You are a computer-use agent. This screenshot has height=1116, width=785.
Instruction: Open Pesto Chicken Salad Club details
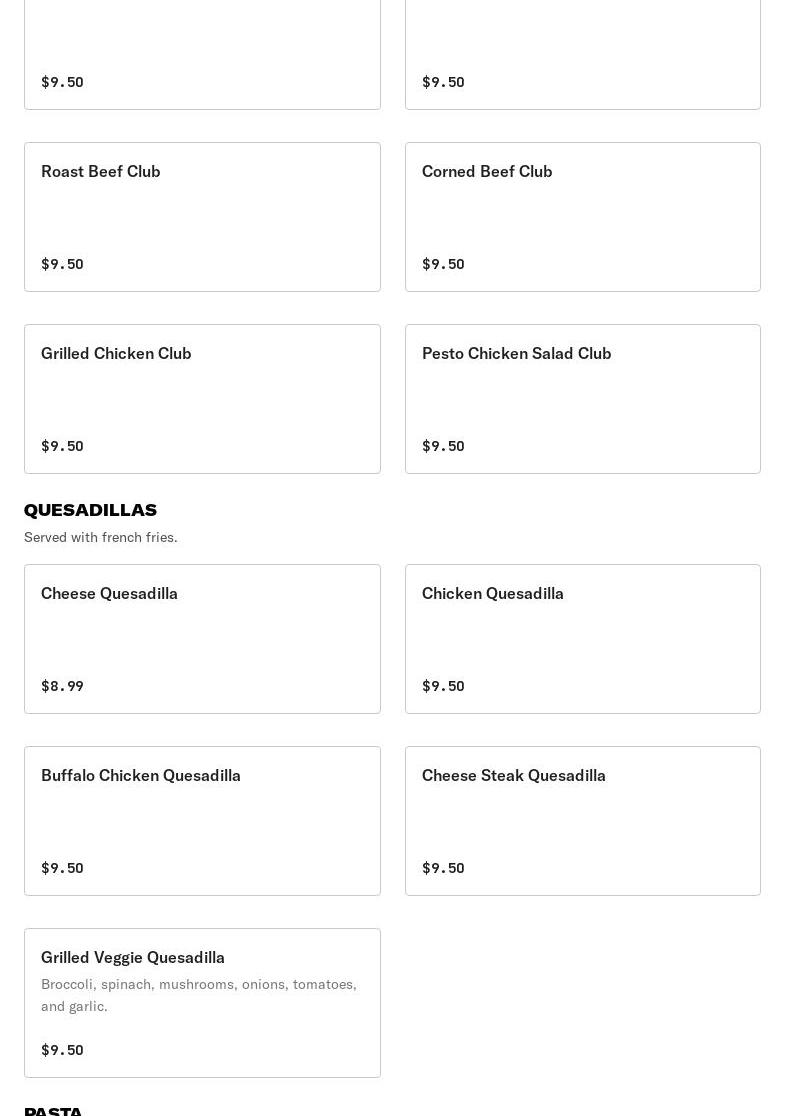[x=582, y=399]
